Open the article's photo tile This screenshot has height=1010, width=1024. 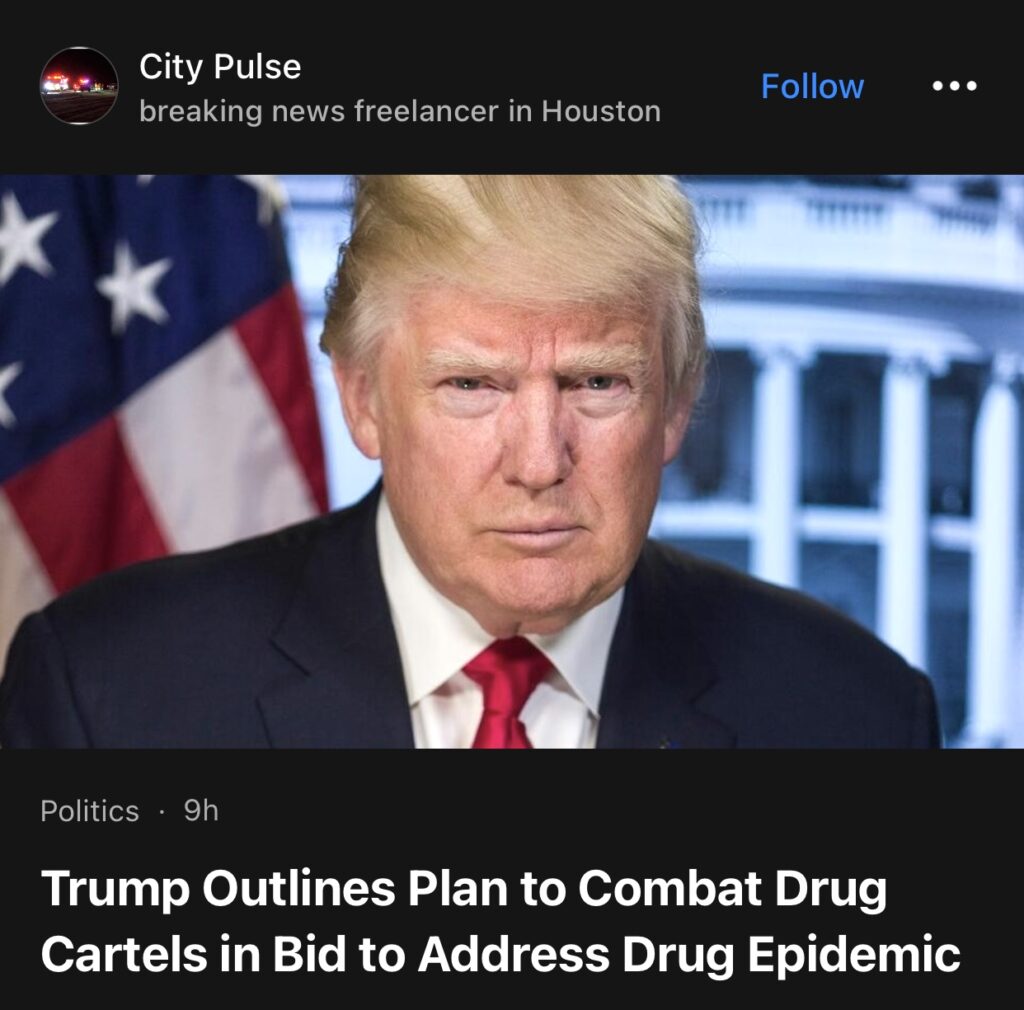pos(512,461)
